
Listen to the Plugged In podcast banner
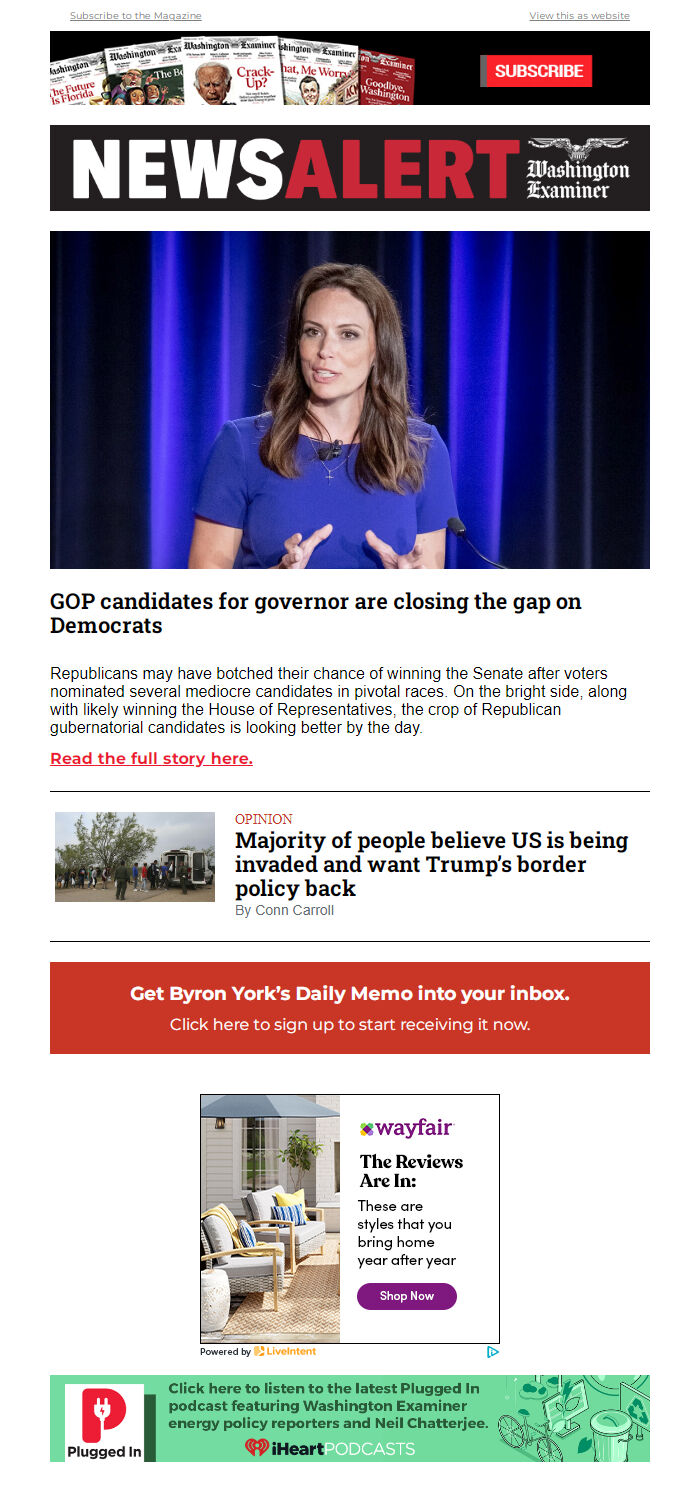(x=350, y=1418)
